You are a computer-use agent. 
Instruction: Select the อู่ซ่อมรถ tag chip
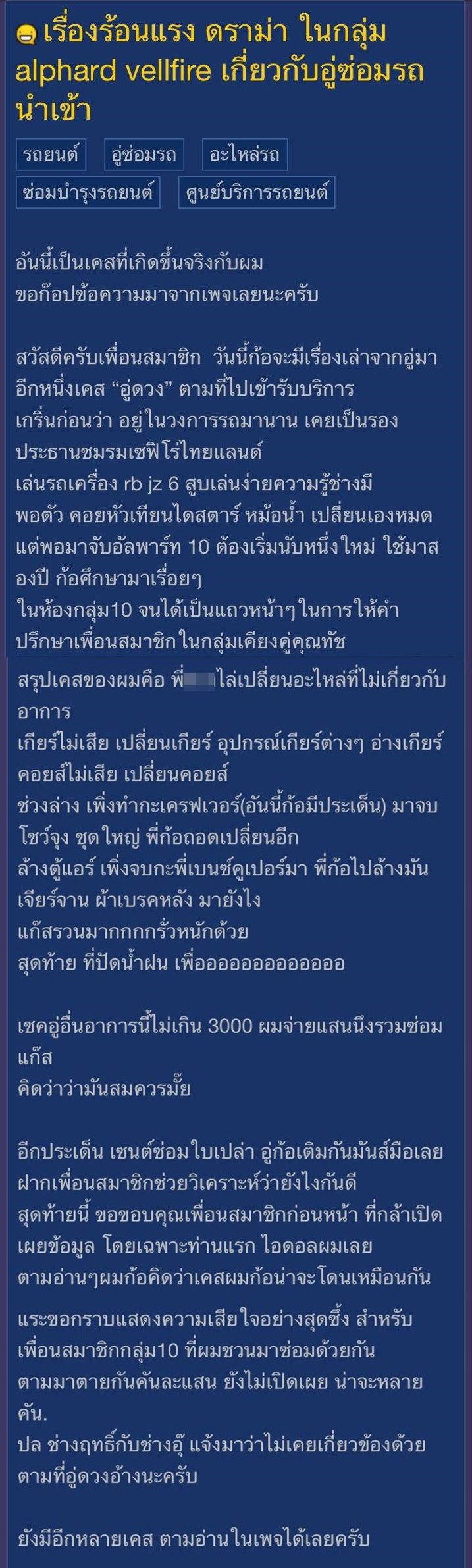(144, 155)
